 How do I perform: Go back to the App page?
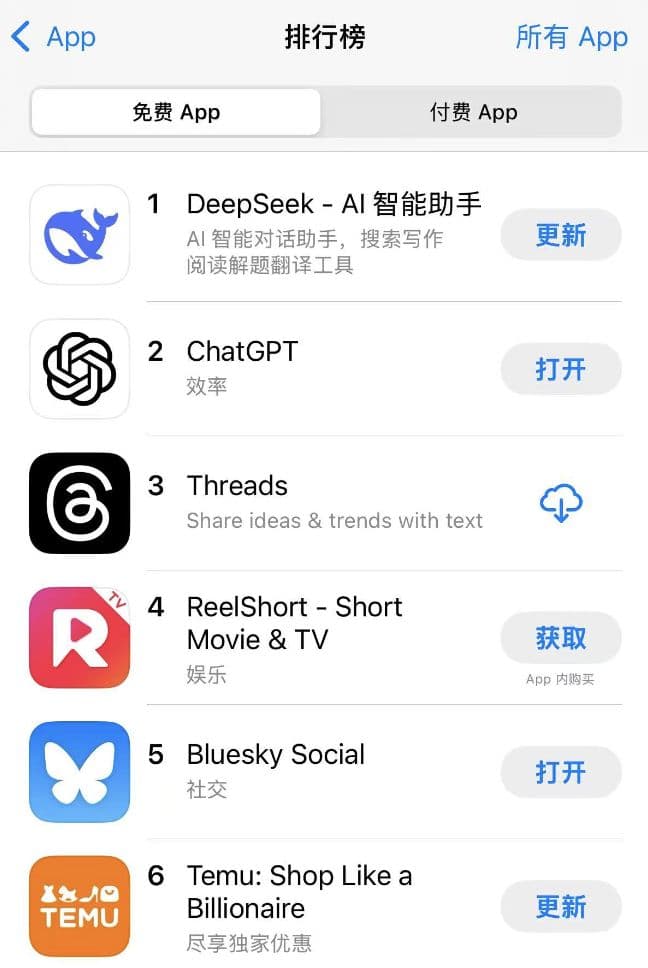click(54, 38)
